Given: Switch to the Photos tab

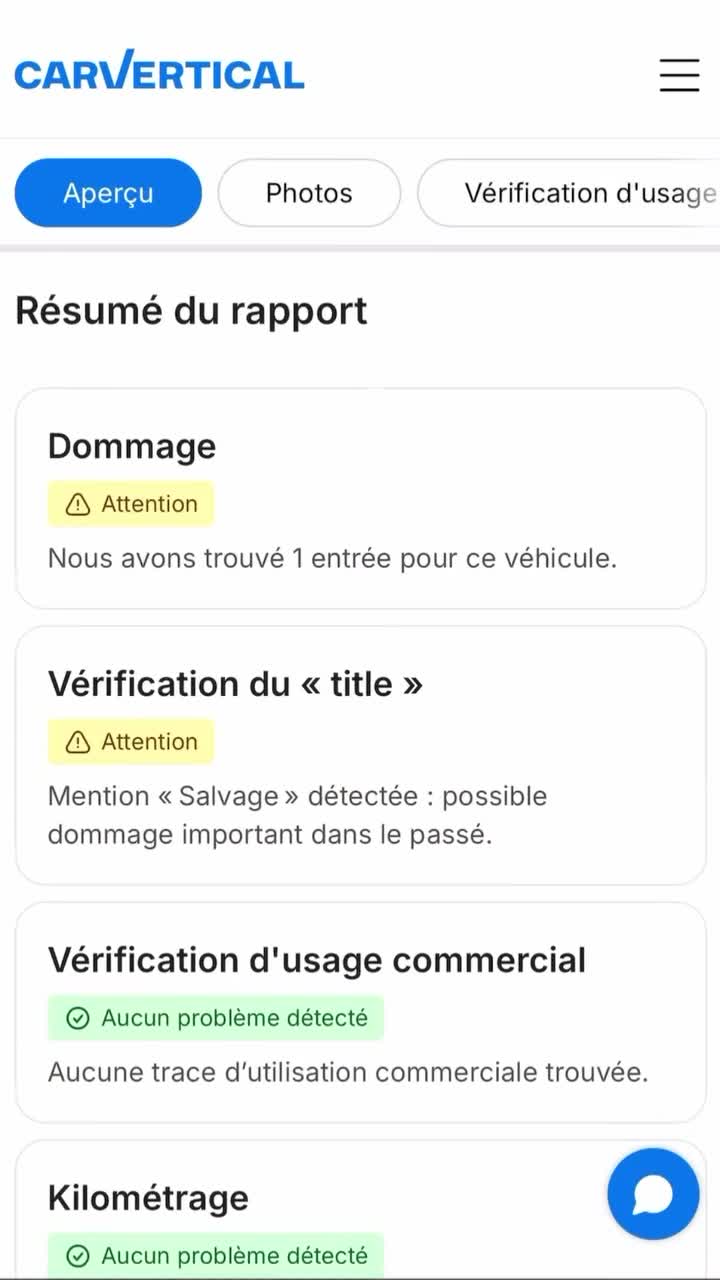Looking at the screenshot, I should (x=309, y=193).
